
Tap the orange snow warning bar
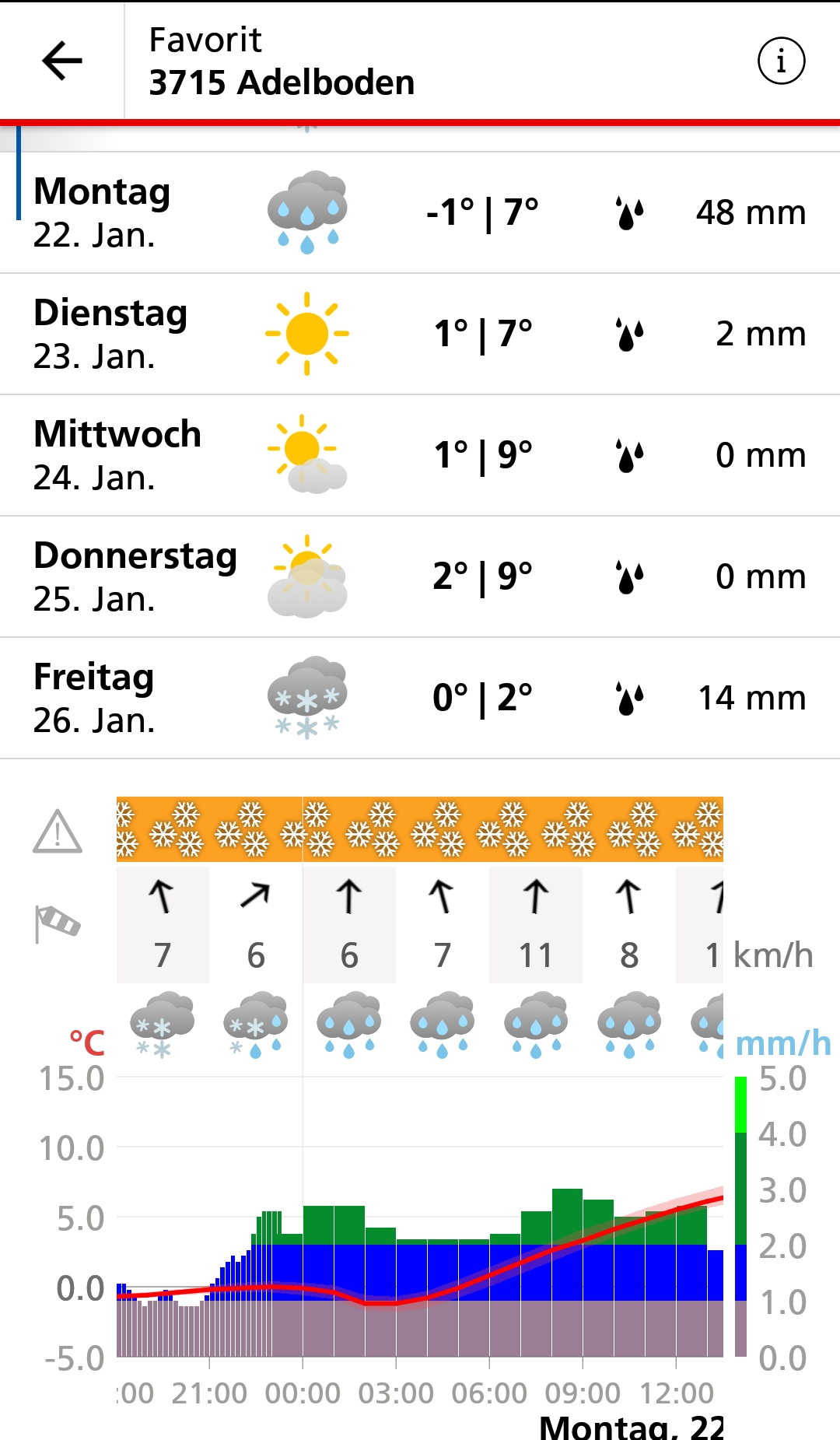point(420,829)
